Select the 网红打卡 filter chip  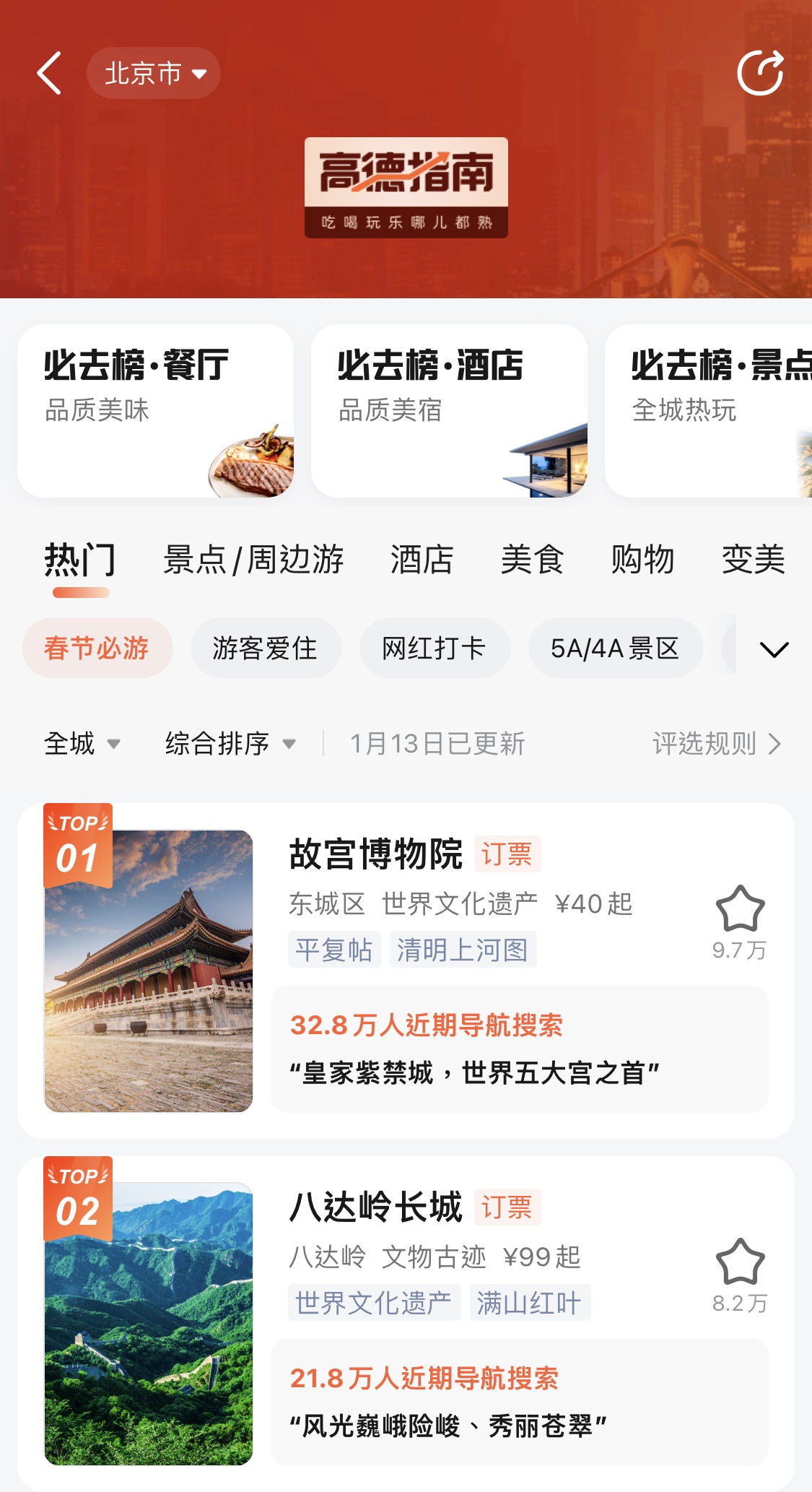pos(434,648)
